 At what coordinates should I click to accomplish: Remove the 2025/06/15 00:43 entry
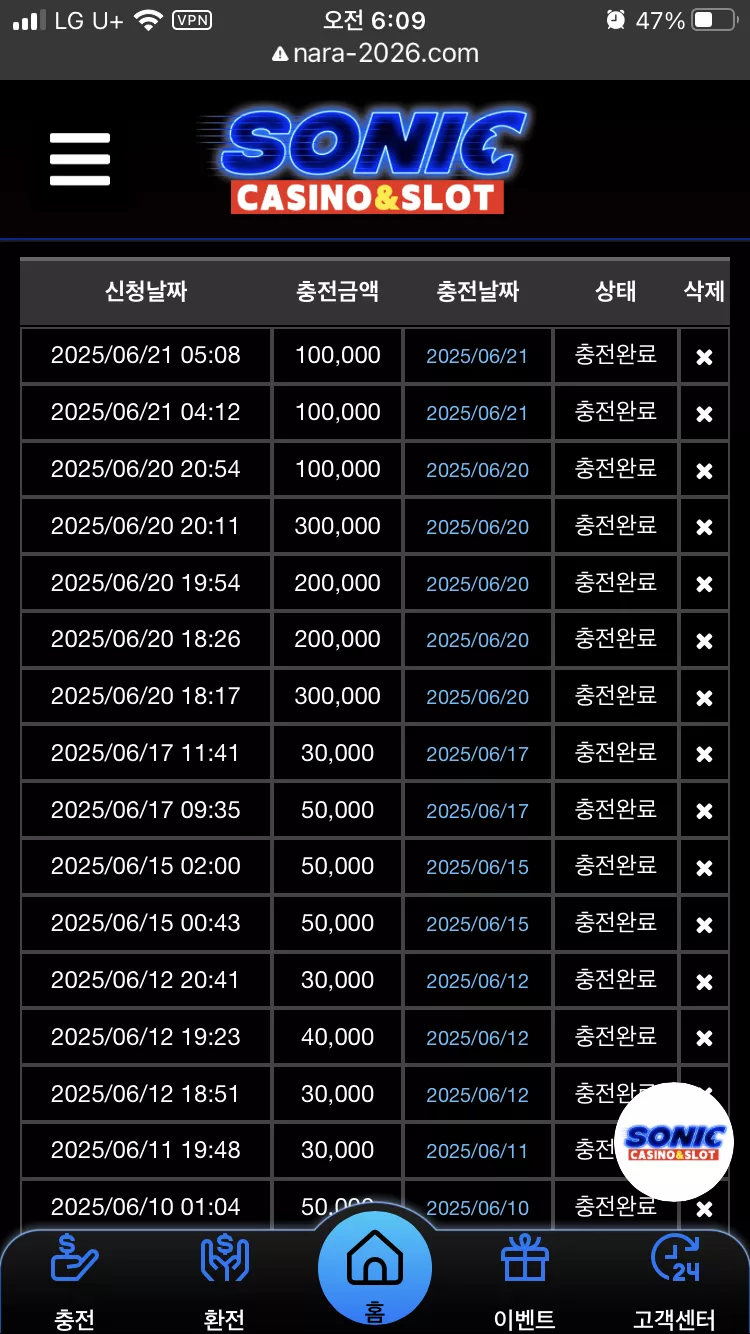[x=704, y=925]
